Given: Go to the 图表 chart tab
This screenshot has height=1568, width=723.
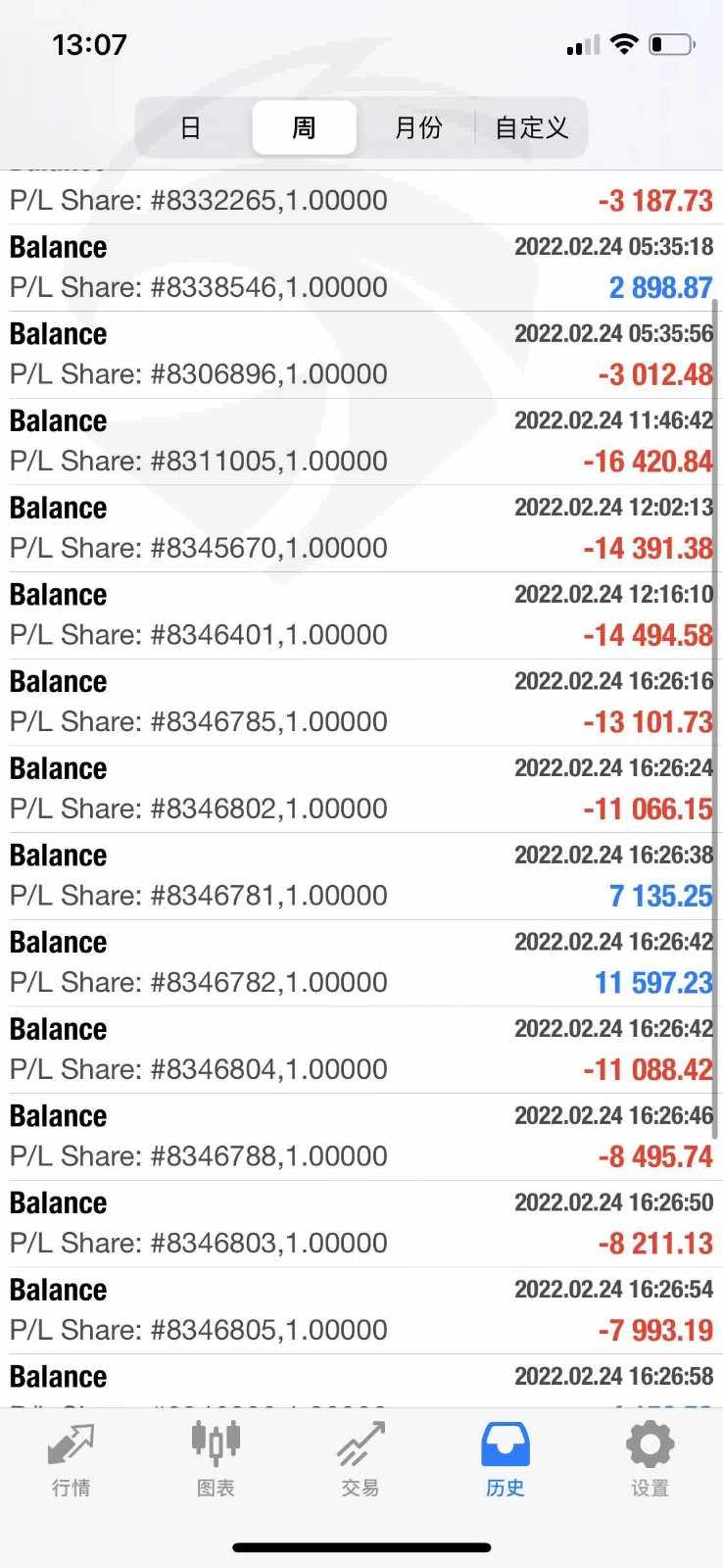Looking at the screenshot, I should pos(216,1459).
